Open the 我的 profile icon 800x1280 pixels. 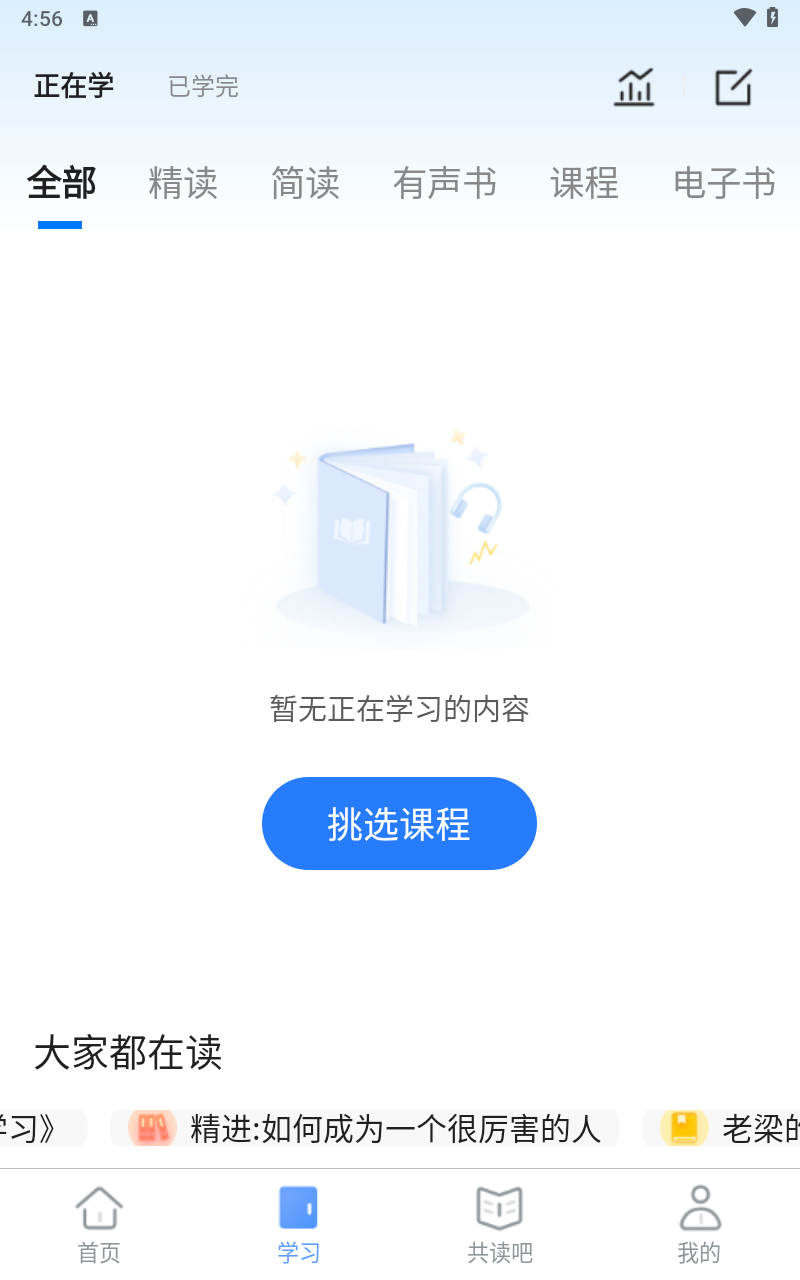pyautogui.click(x=698, y=1208)
